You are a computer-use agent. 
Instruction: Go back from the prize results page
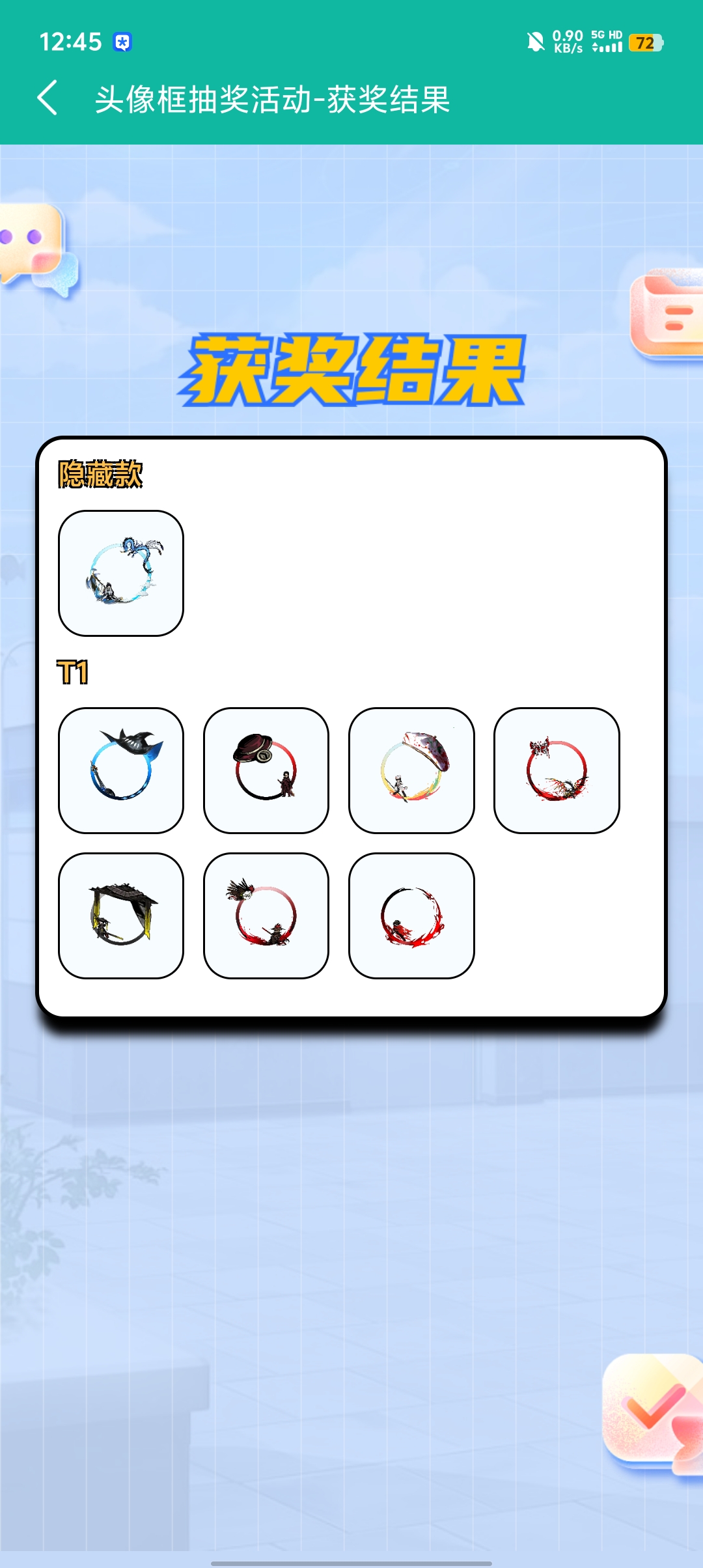48,98
